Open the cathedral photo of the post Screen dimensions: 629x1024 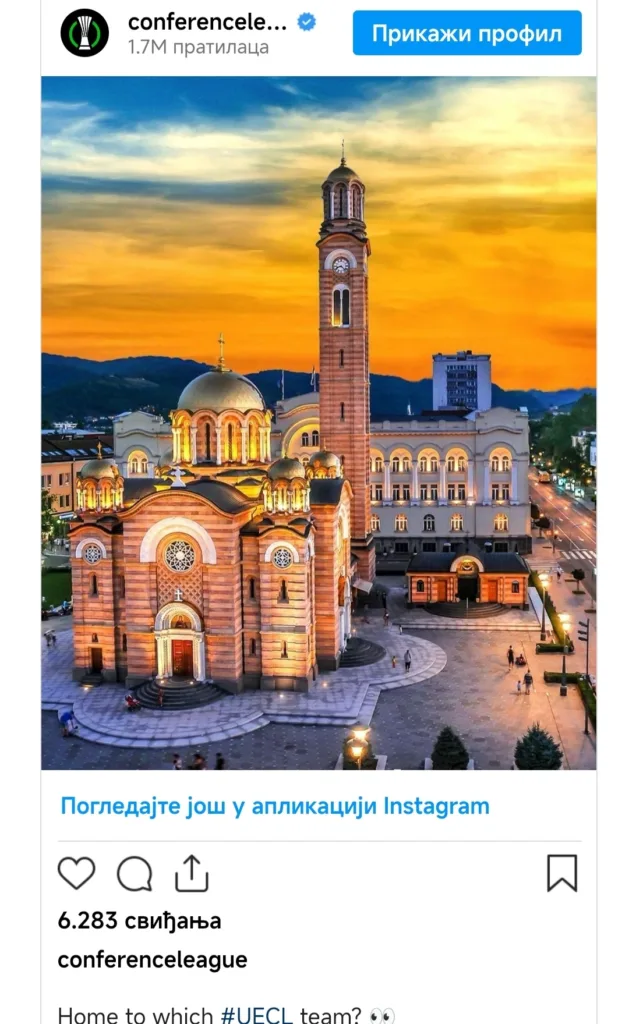click(x=318, y=422)
